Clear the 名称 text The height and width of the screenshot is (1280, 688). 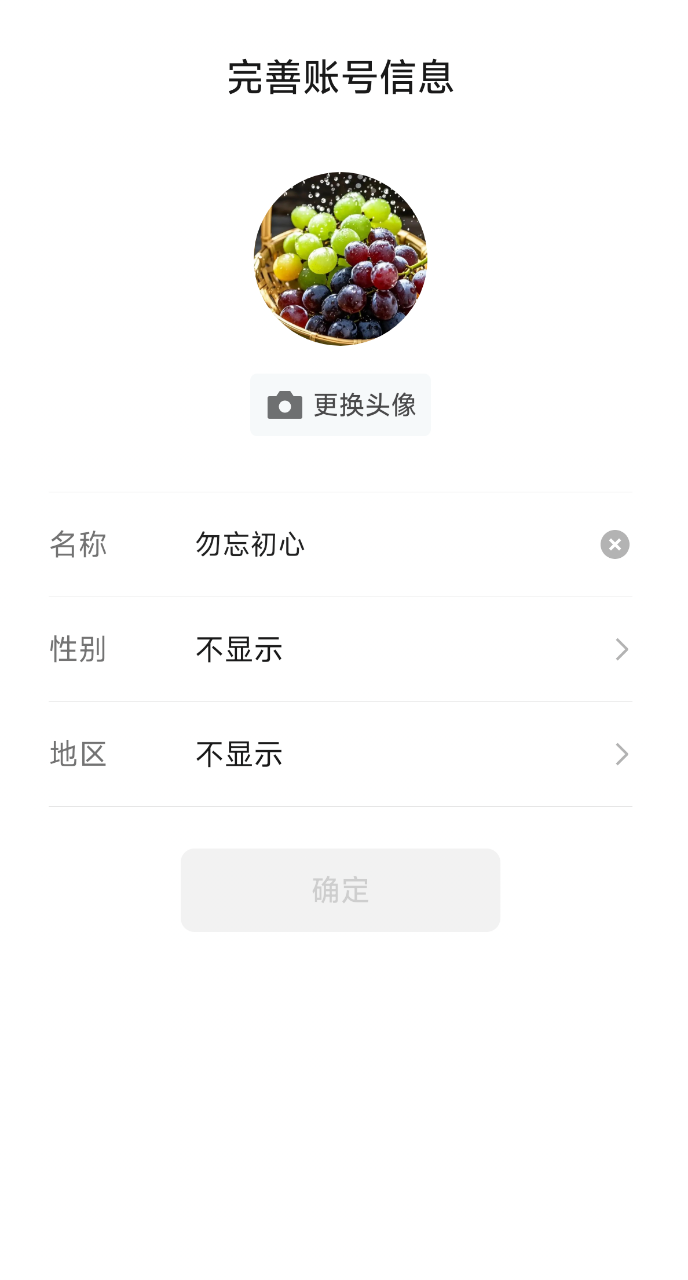pyautogui.click(x=615, y=545)
